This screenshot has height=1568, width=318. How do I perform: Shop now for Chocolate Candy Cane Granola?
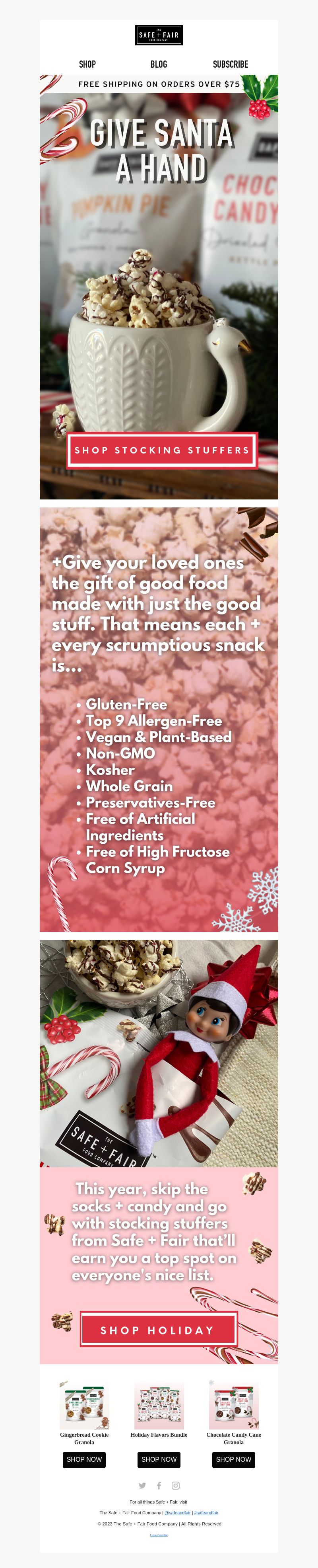233,1459
